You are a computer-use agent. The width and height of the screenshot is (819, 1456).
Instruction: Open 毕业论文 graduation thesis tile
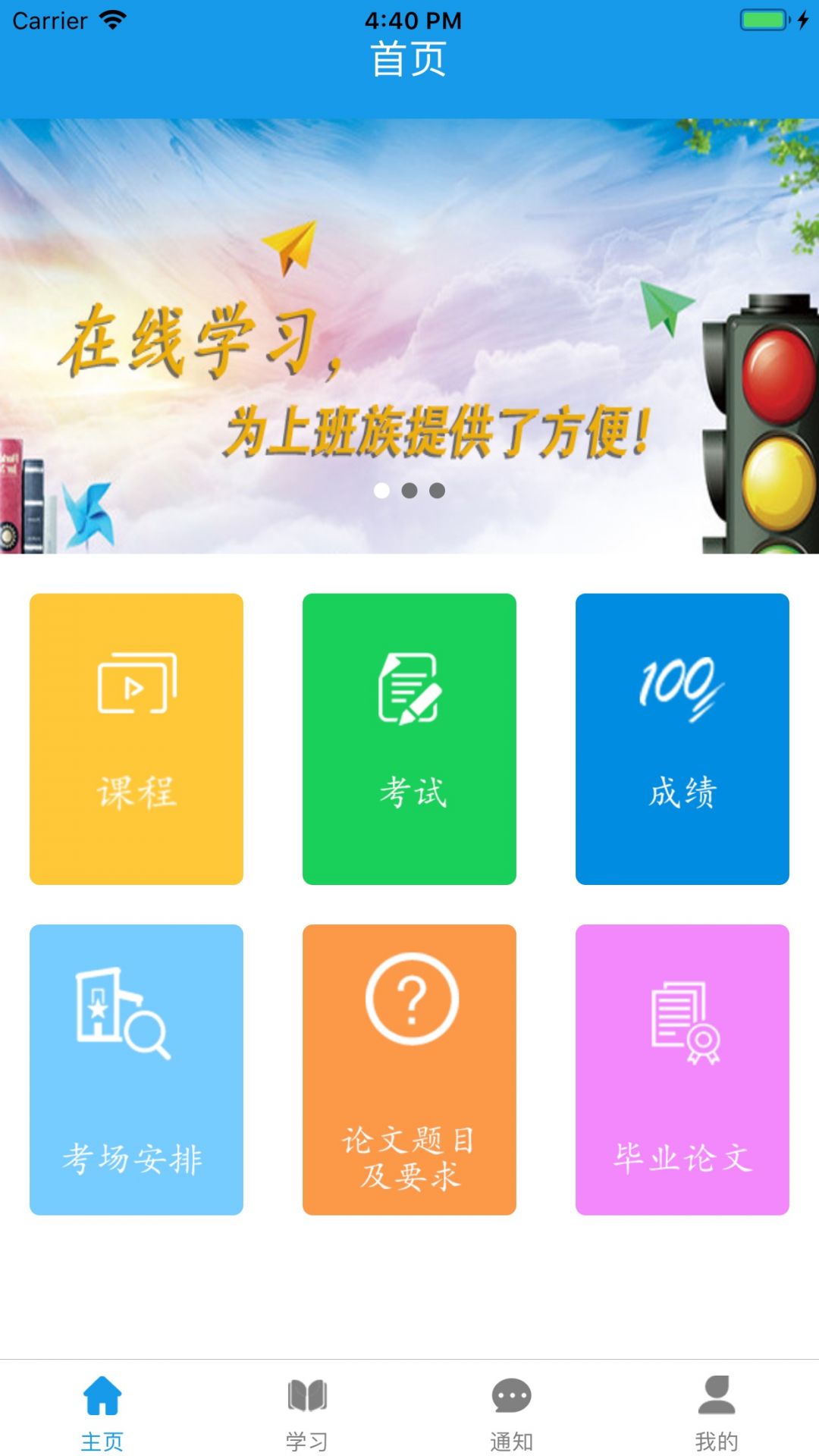(x=682, y=1069)
